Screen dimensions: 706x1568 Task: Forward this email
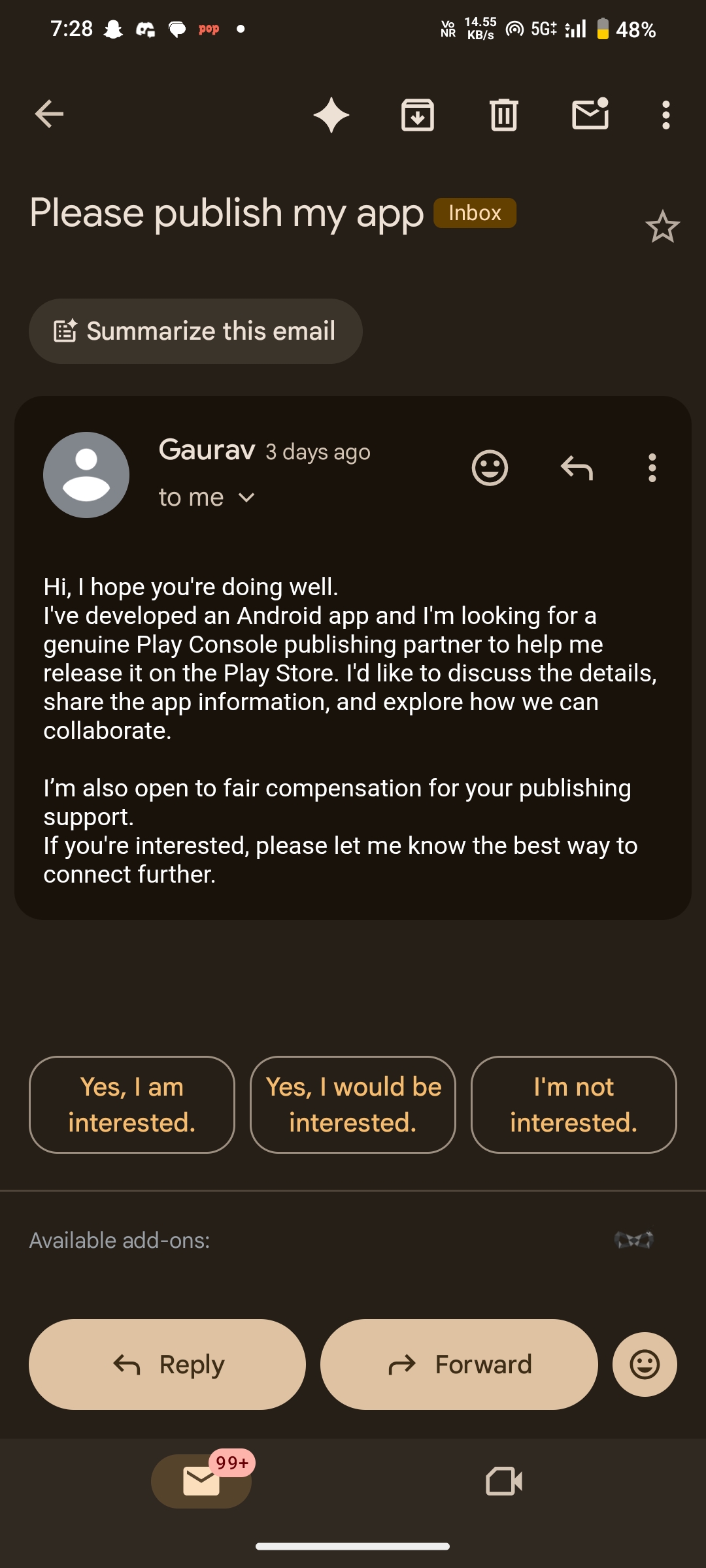coord(459,1364)
